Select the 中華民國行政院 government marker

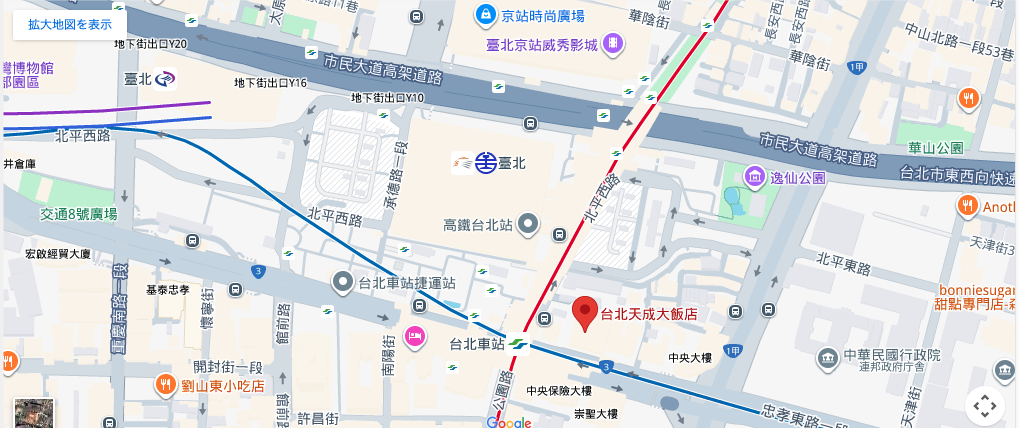827,357
